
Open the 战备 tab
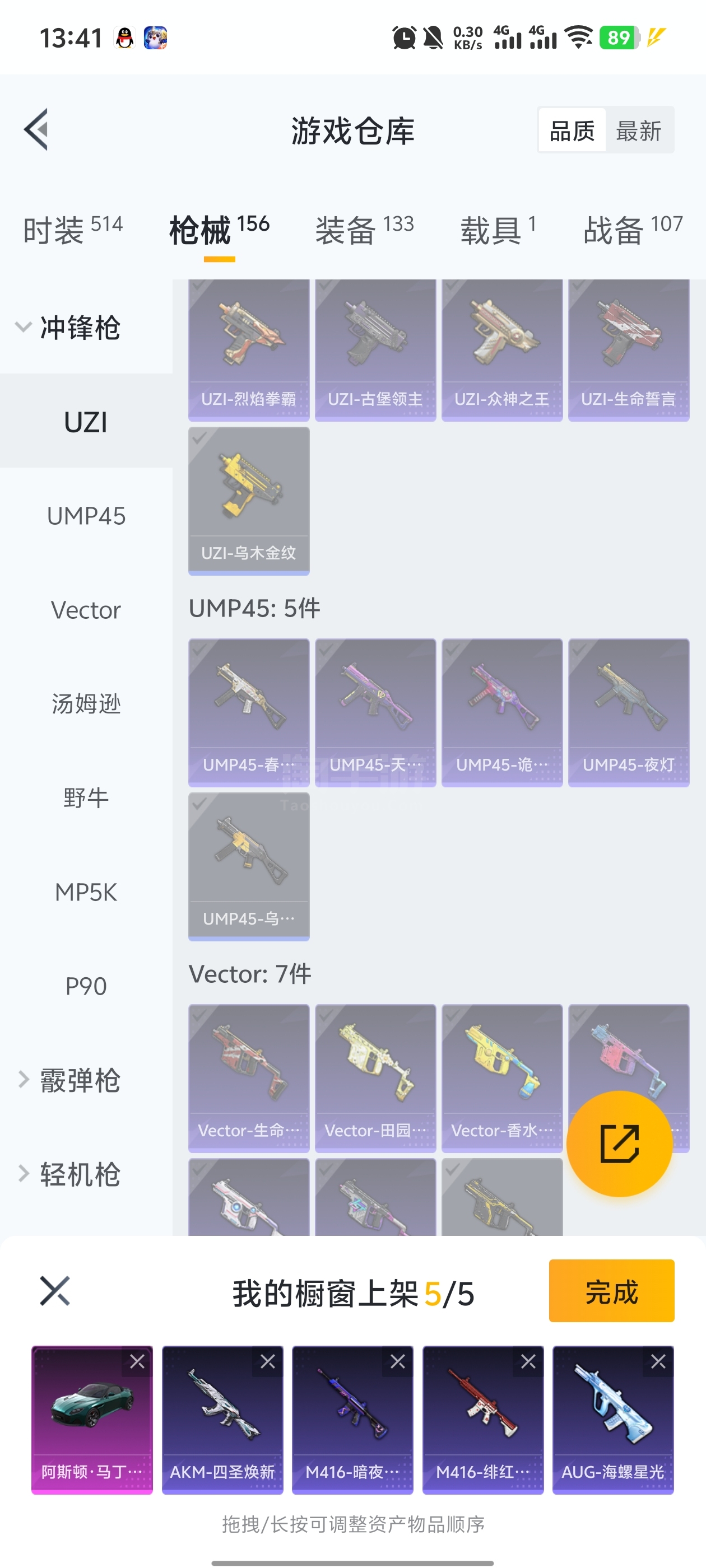pyautogui.click(x=631, y=230)
